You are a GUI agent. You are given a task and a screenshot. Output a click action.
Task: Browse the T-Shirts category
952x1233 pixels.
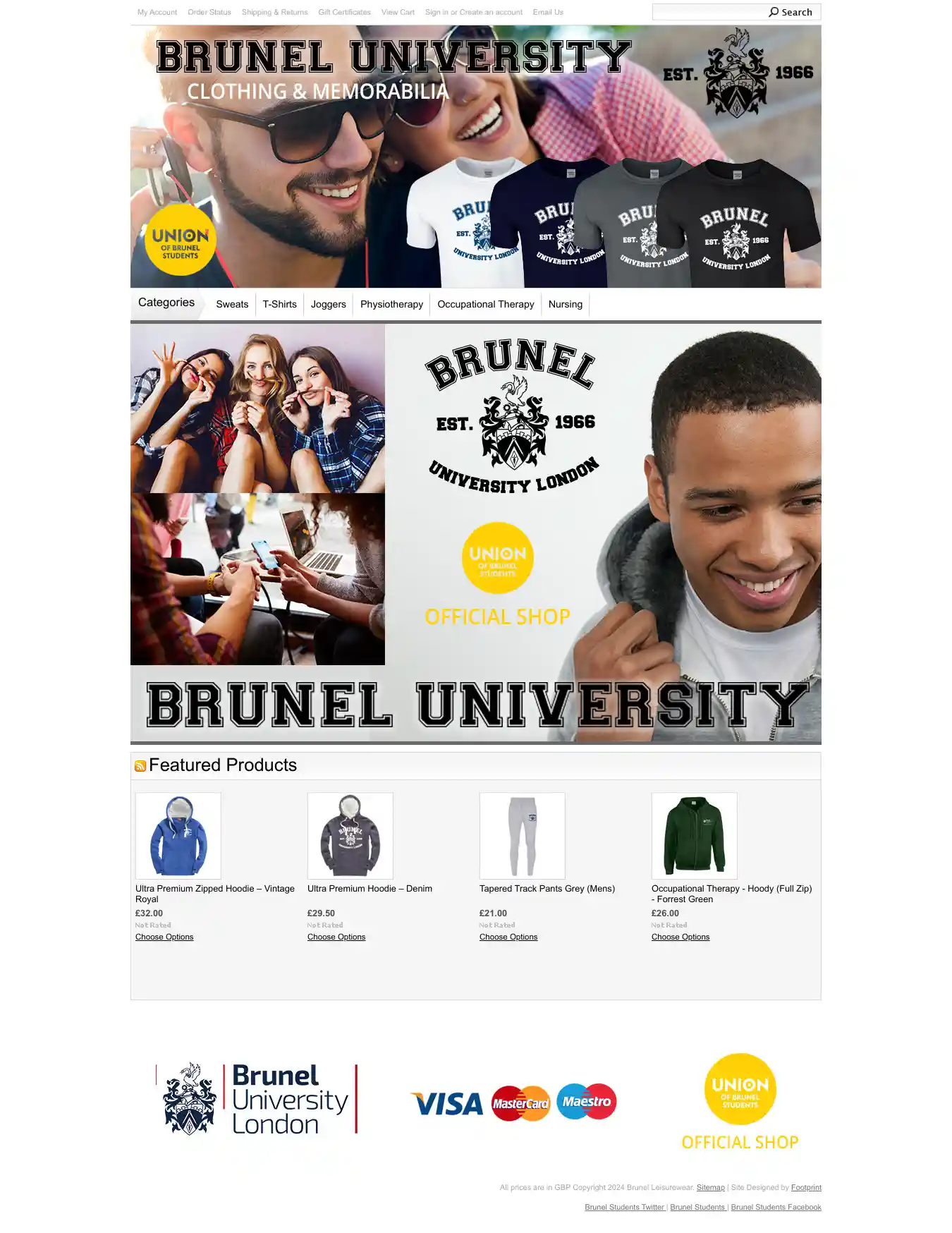[x=279, y=304]
